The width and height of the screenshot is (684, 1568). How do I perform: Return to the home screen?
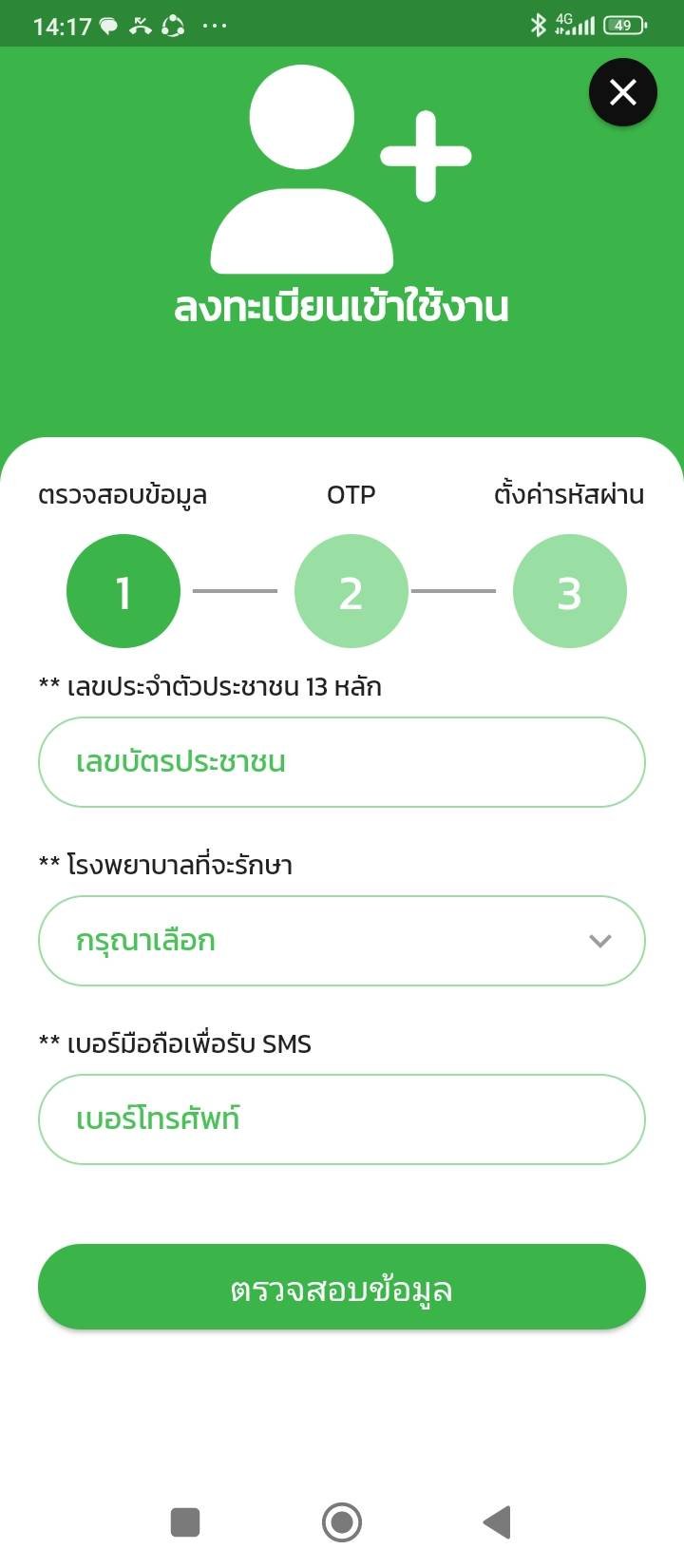342,1522
